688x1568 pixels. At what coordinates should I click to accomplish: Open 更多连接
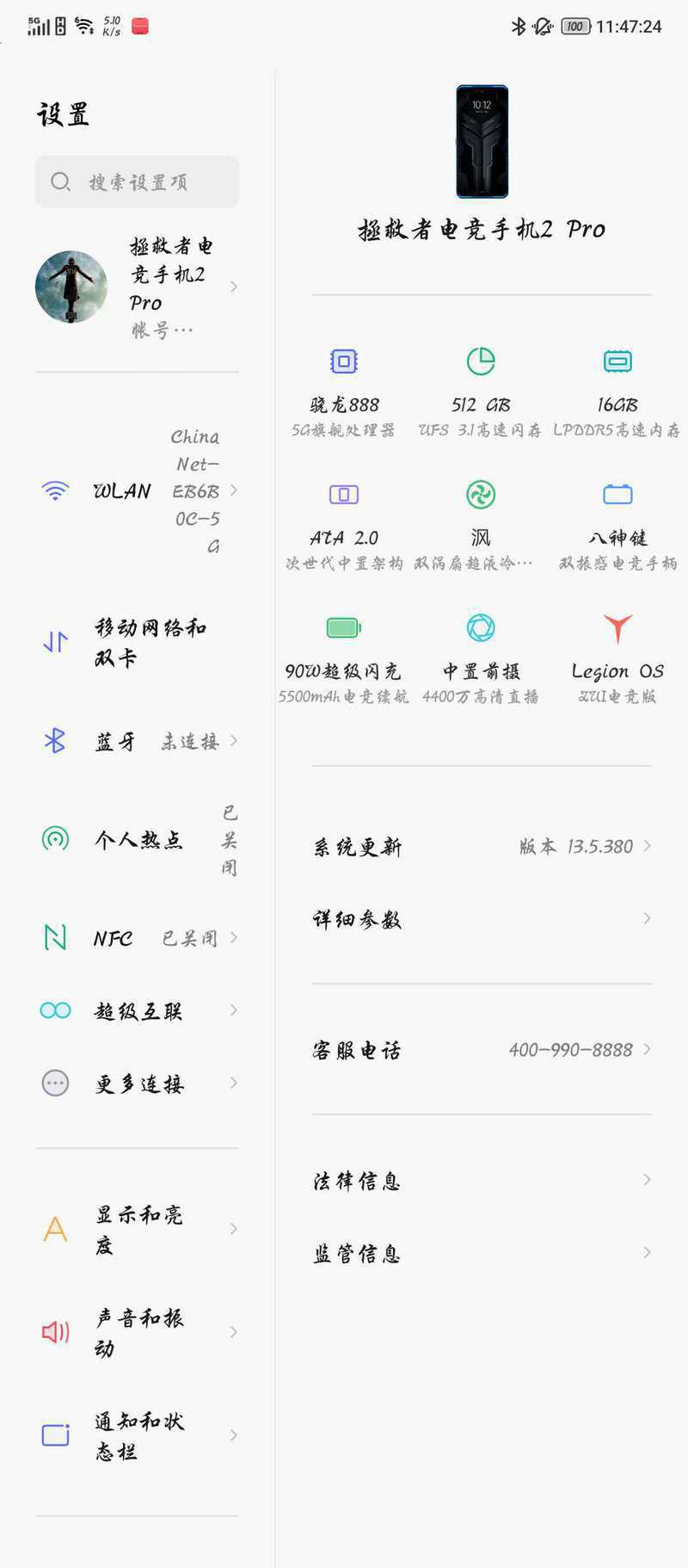(137, 1083)
